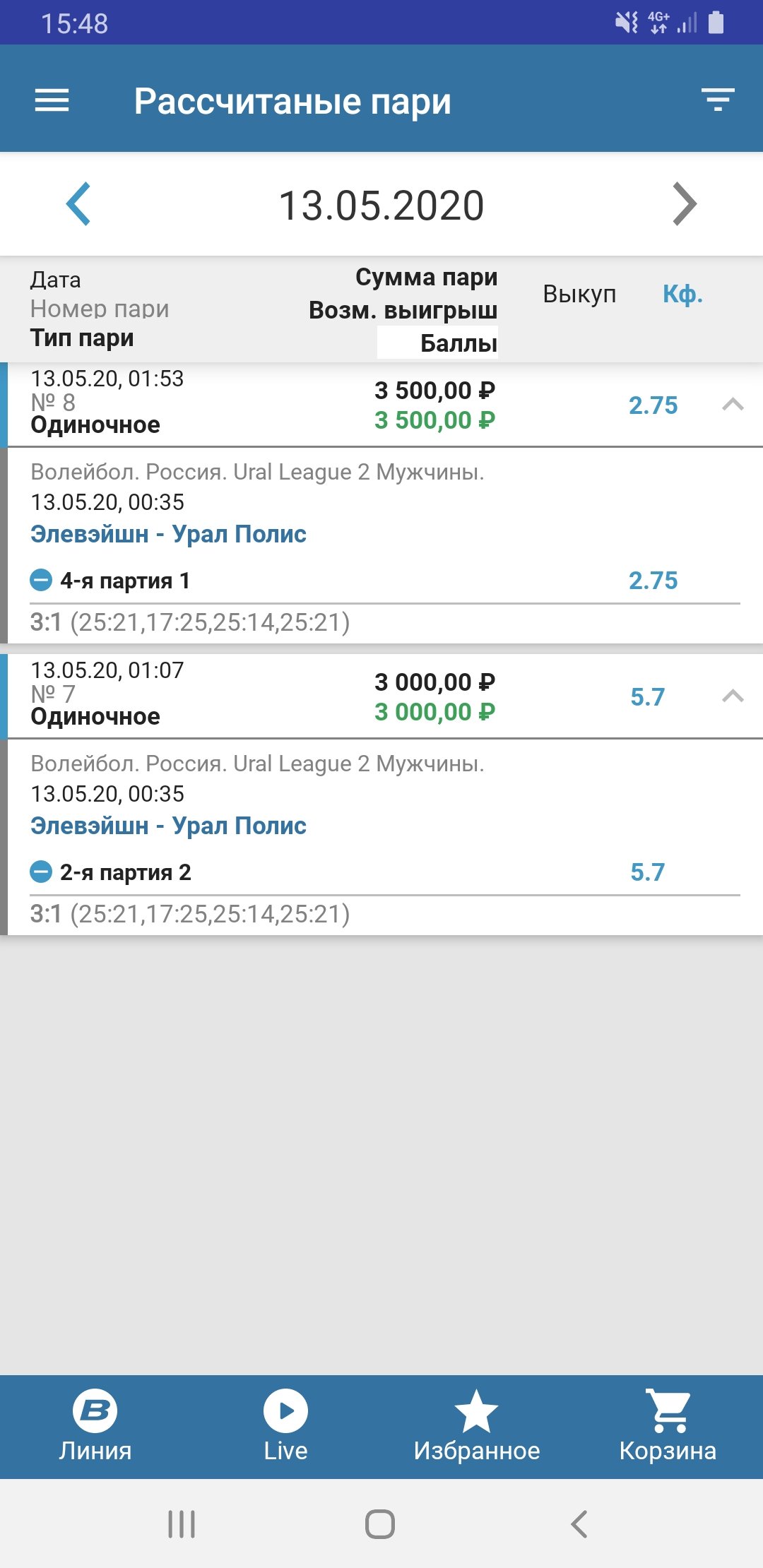The height and width of the screenshot is (1568, 763).
Task: Collapse bet № 8 details
Action: pos(733,405)
